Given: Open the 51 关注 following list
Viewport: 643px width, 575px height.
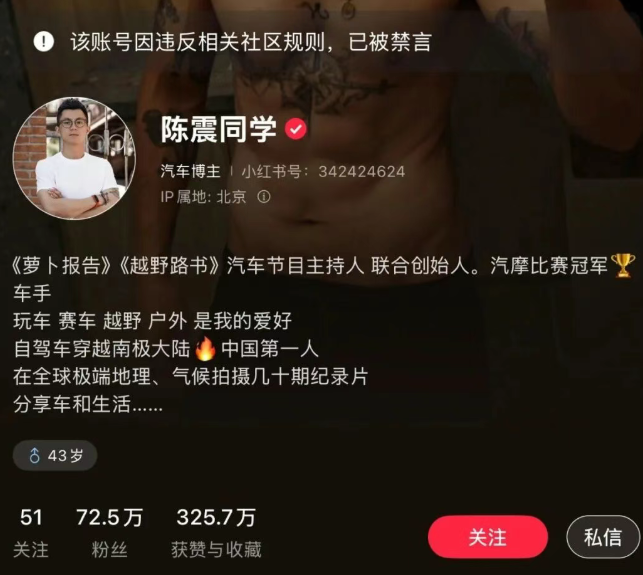Looking at the screenshot, I should click(x=31, y=532).
